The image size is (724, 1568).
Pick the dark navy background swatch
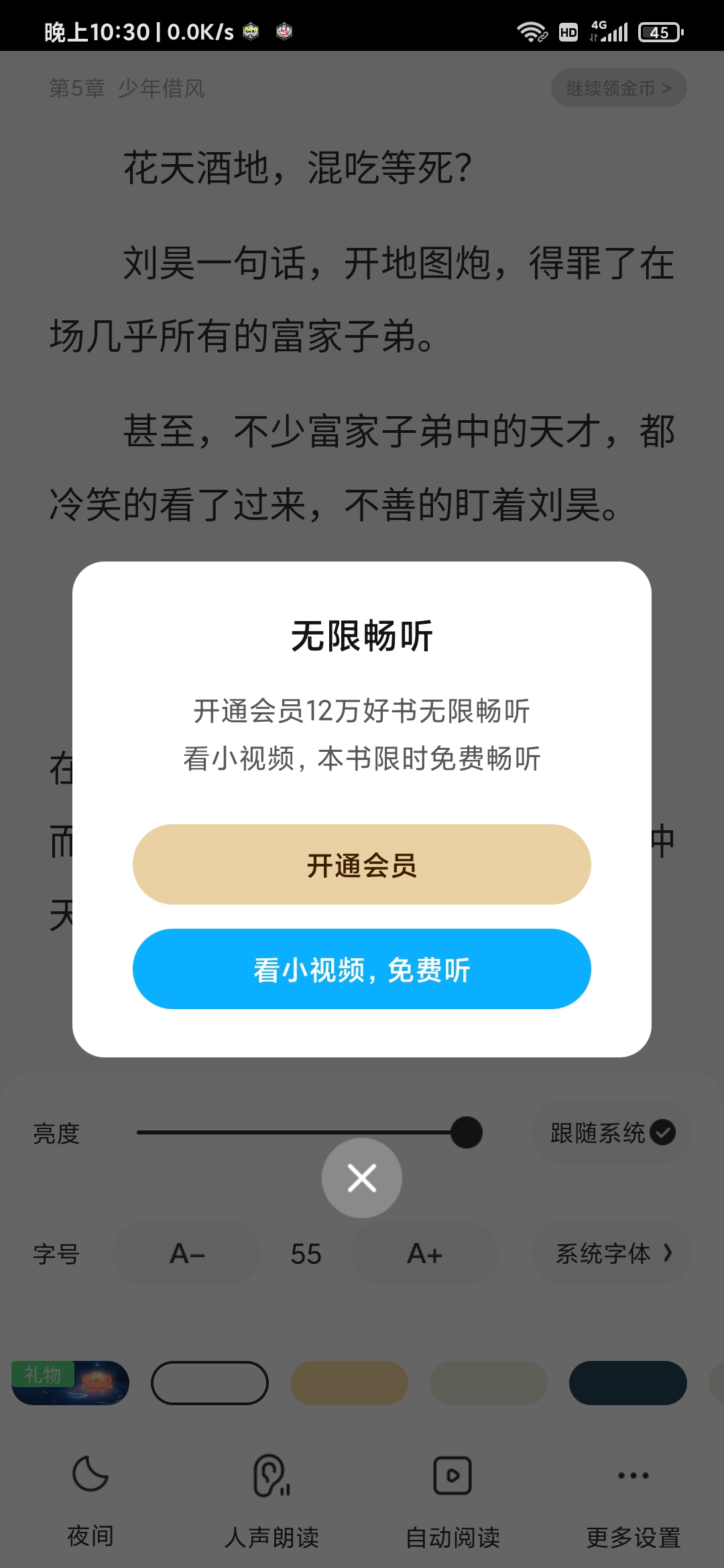tap(628, 1383)
